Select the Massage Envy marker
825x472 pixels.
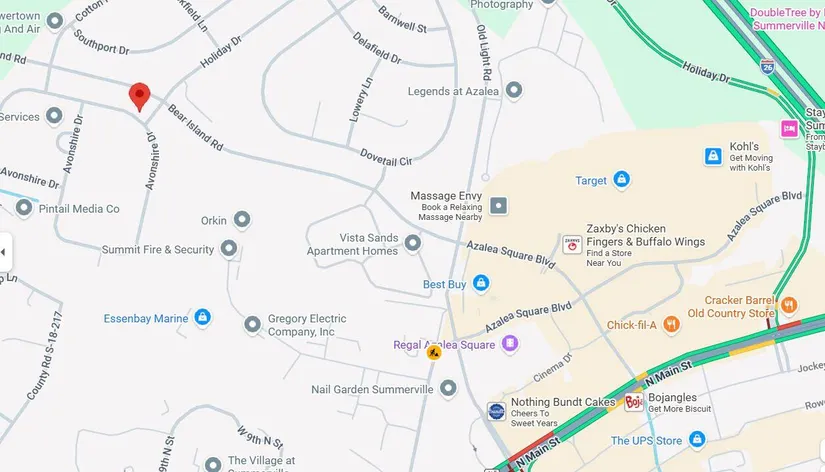coord(500,207)
